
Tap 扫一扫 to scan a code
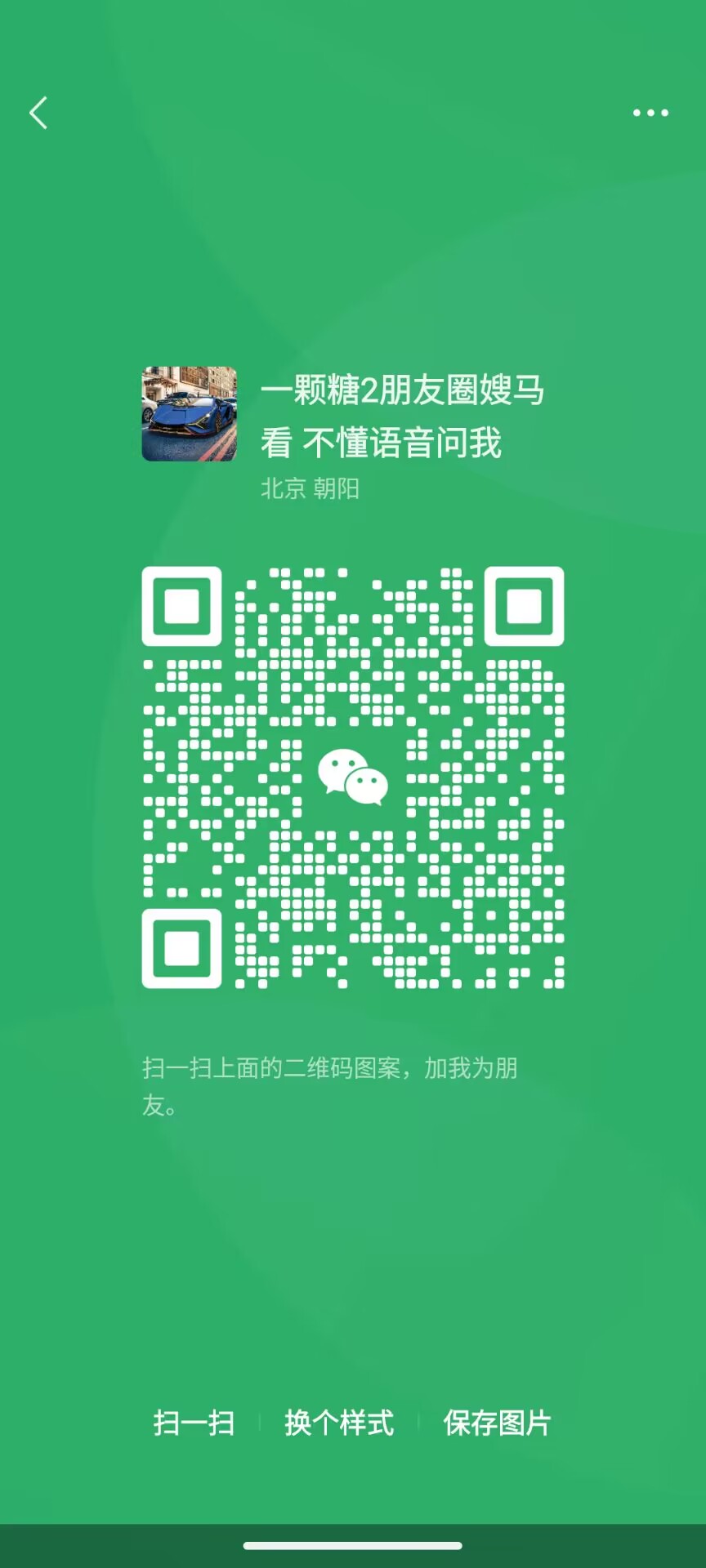pos(194,1423)
